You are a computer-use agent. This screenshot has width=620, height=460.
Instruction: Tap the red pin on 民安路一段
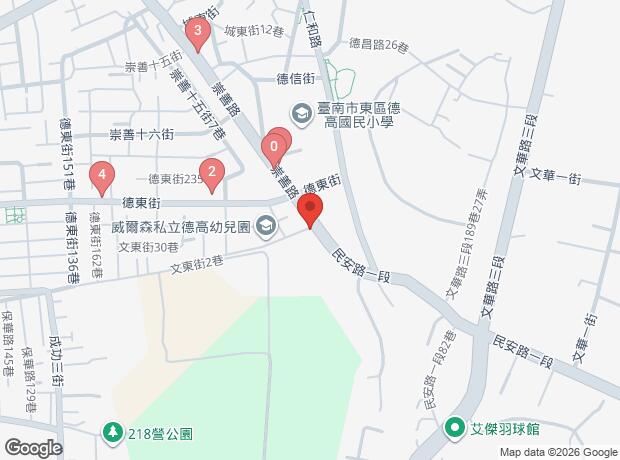[x=310, y=212]
